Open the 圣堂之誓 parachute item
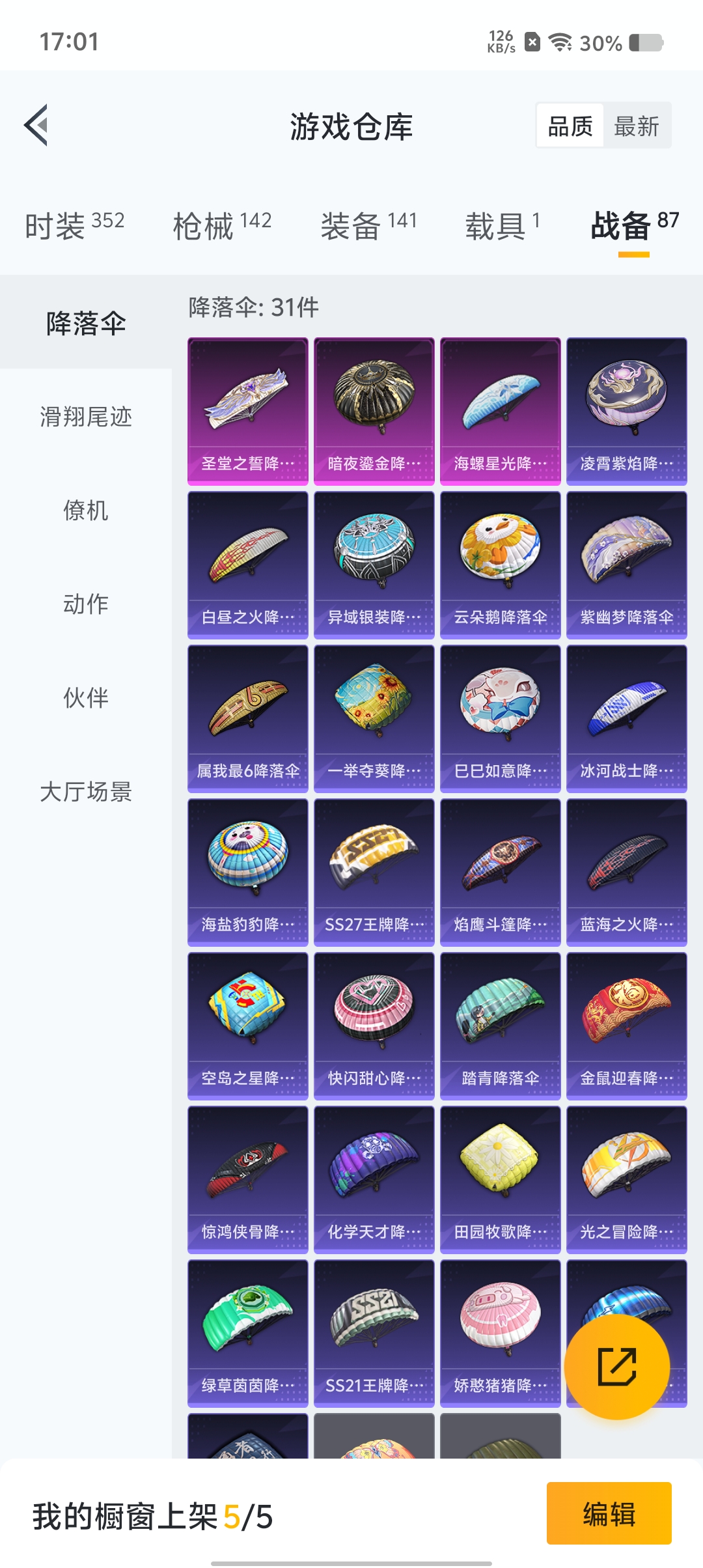 248,410
